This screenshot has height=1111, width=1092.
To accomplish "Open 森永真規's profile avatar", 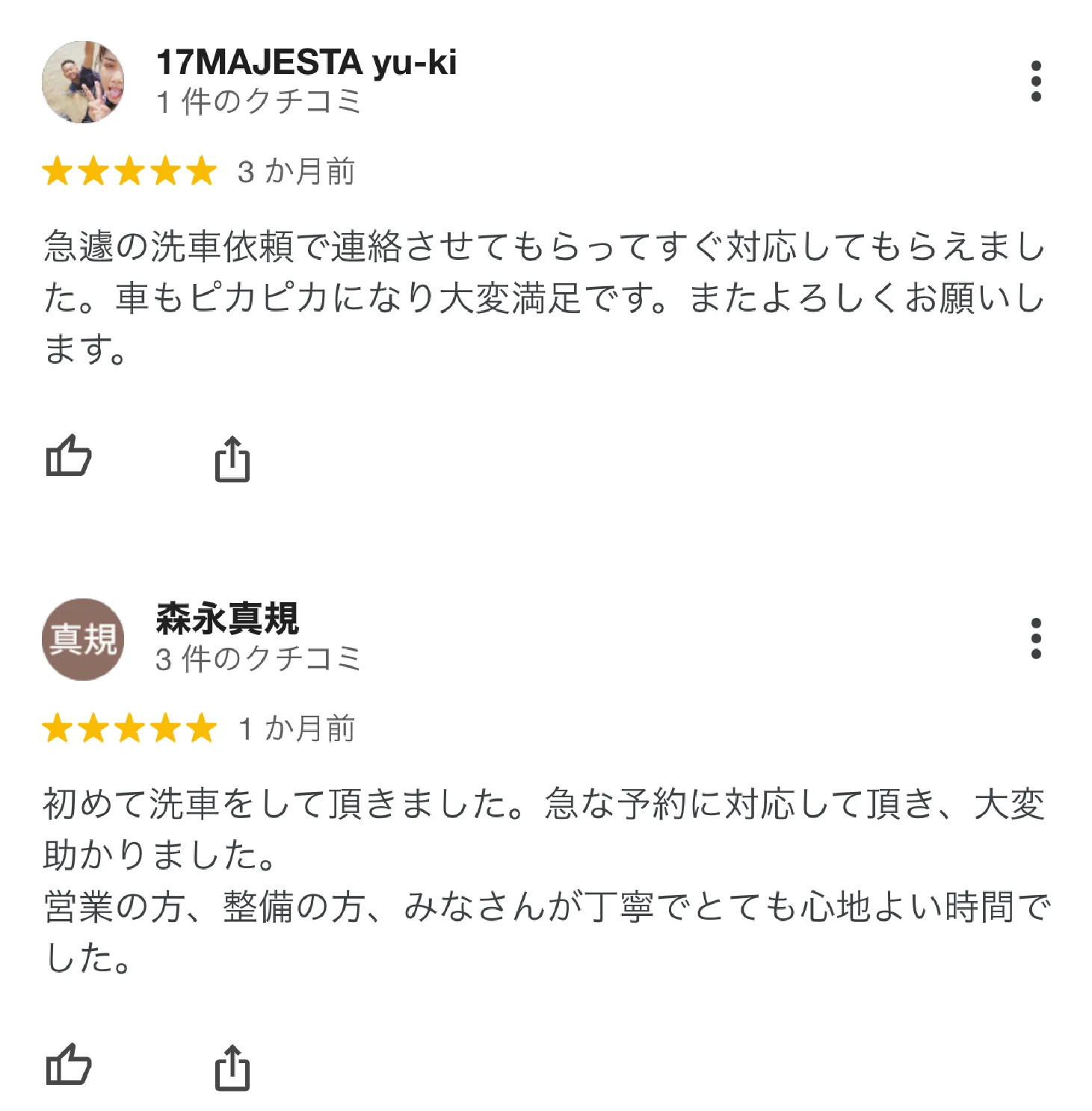I will (x=83, y=639).
